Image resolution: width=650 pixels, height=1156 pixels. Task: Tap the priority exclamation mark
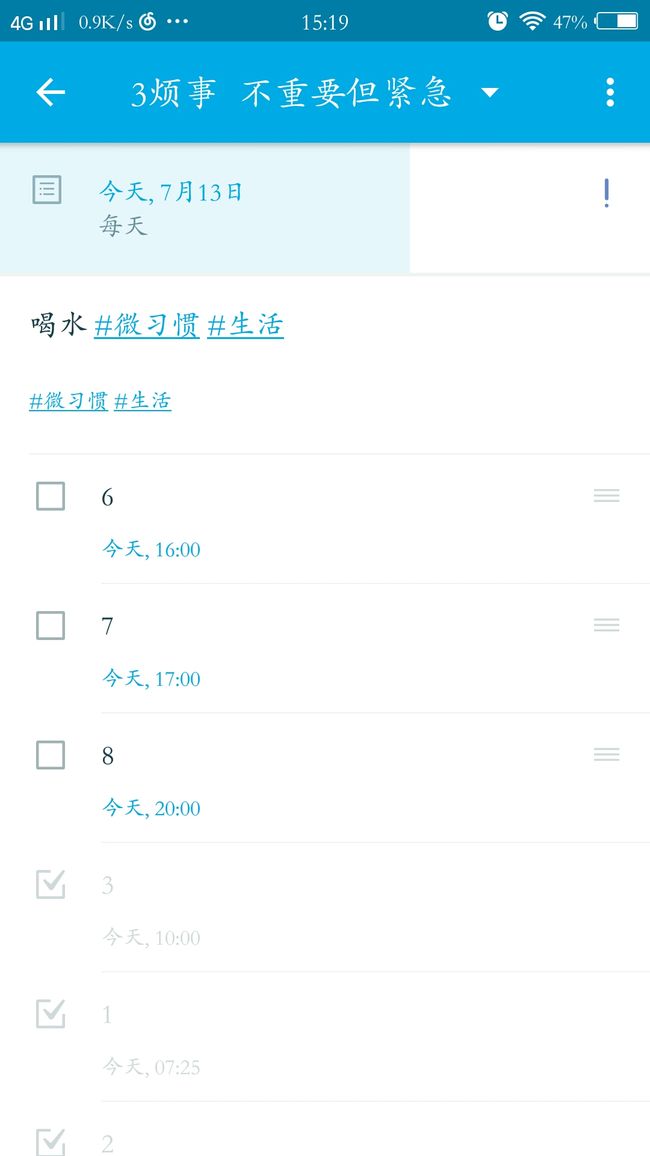pyautogui.click(x=606, y=193)
